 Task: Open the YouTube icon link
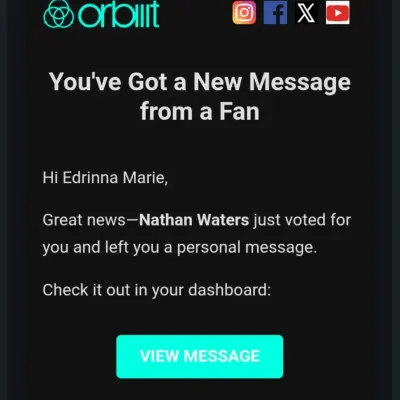point(338,13)
